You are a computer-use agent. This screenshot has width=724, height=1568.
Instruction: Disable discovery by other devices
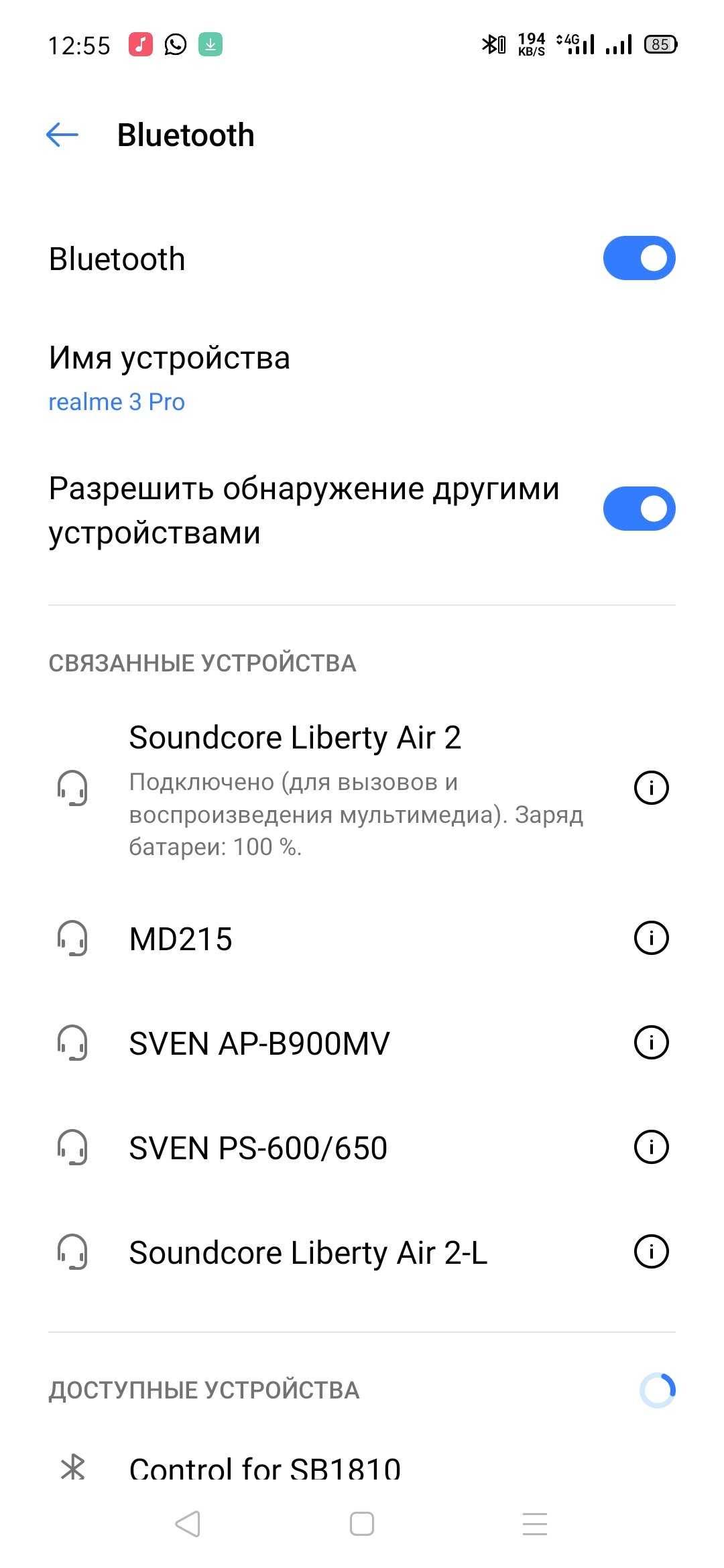[639, 509]
